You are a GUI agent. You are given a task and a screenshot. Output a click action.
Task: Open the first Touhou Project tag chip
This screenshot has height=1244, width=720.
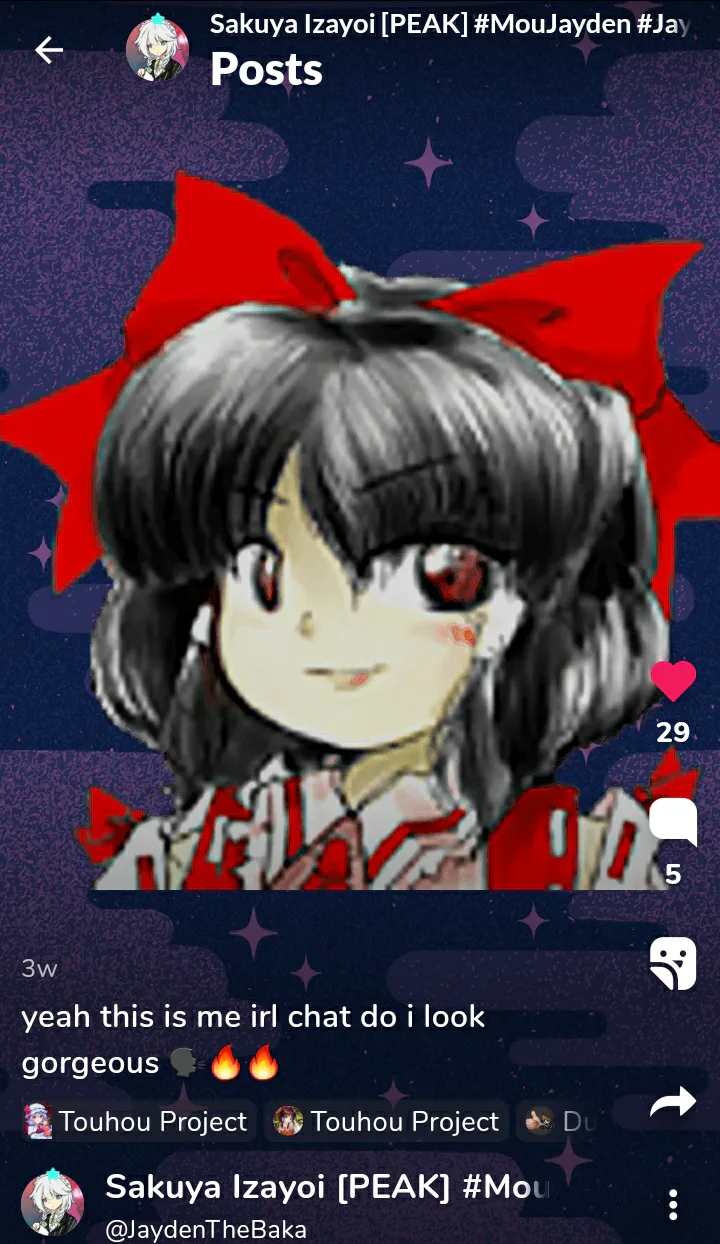point(138,1122)
